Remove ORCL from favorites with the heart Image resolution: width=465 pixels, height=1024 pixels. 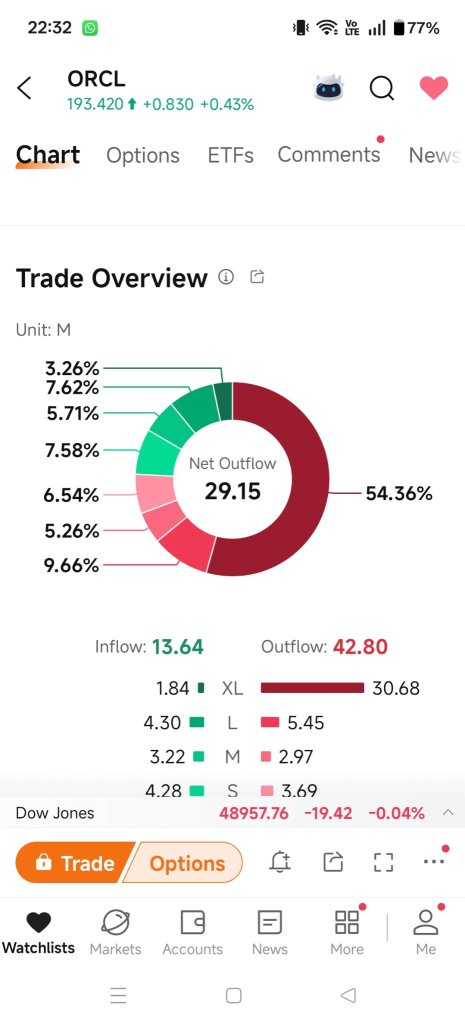tap(434, 88)
